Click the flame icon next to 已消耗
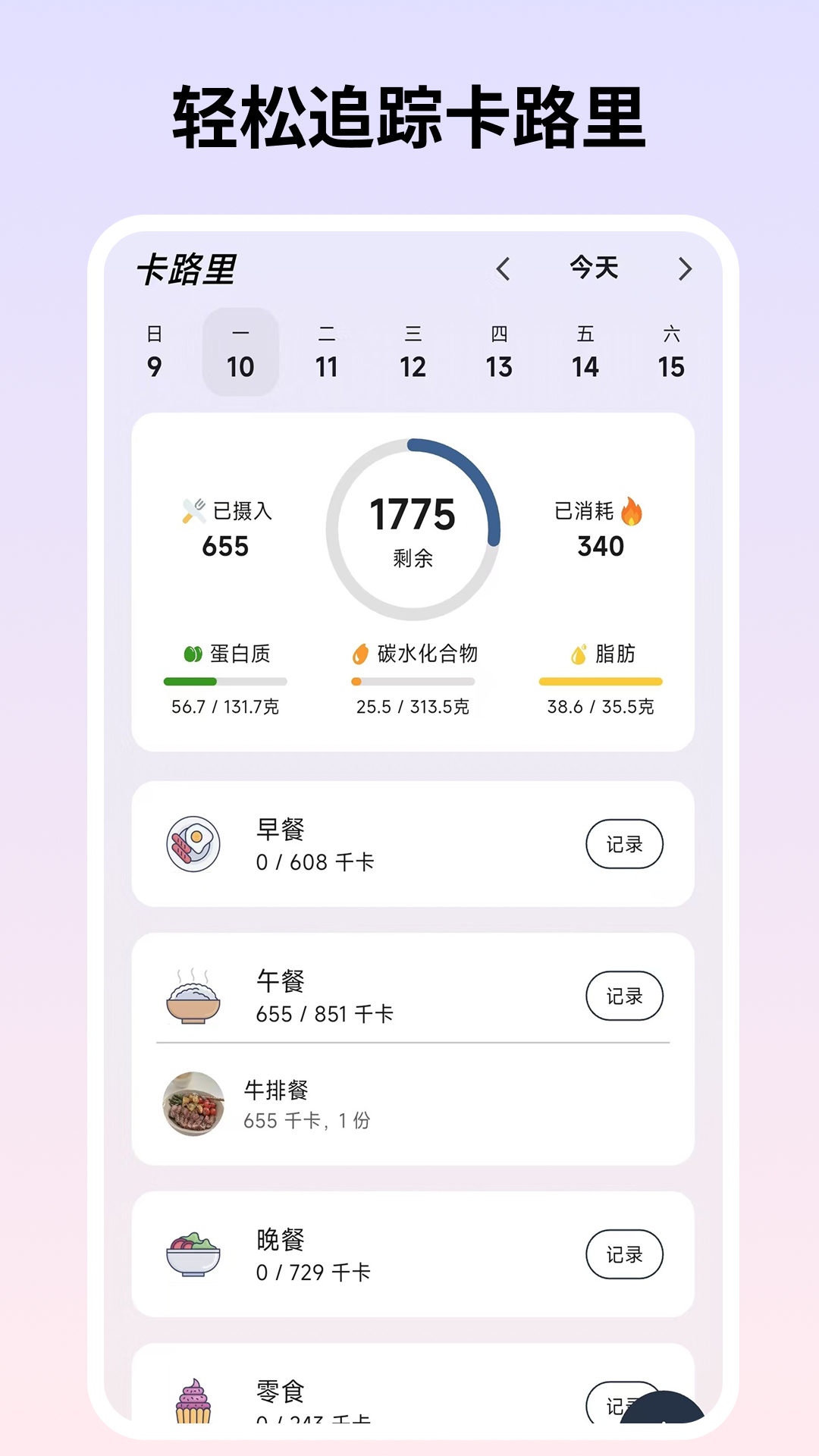 629,510
